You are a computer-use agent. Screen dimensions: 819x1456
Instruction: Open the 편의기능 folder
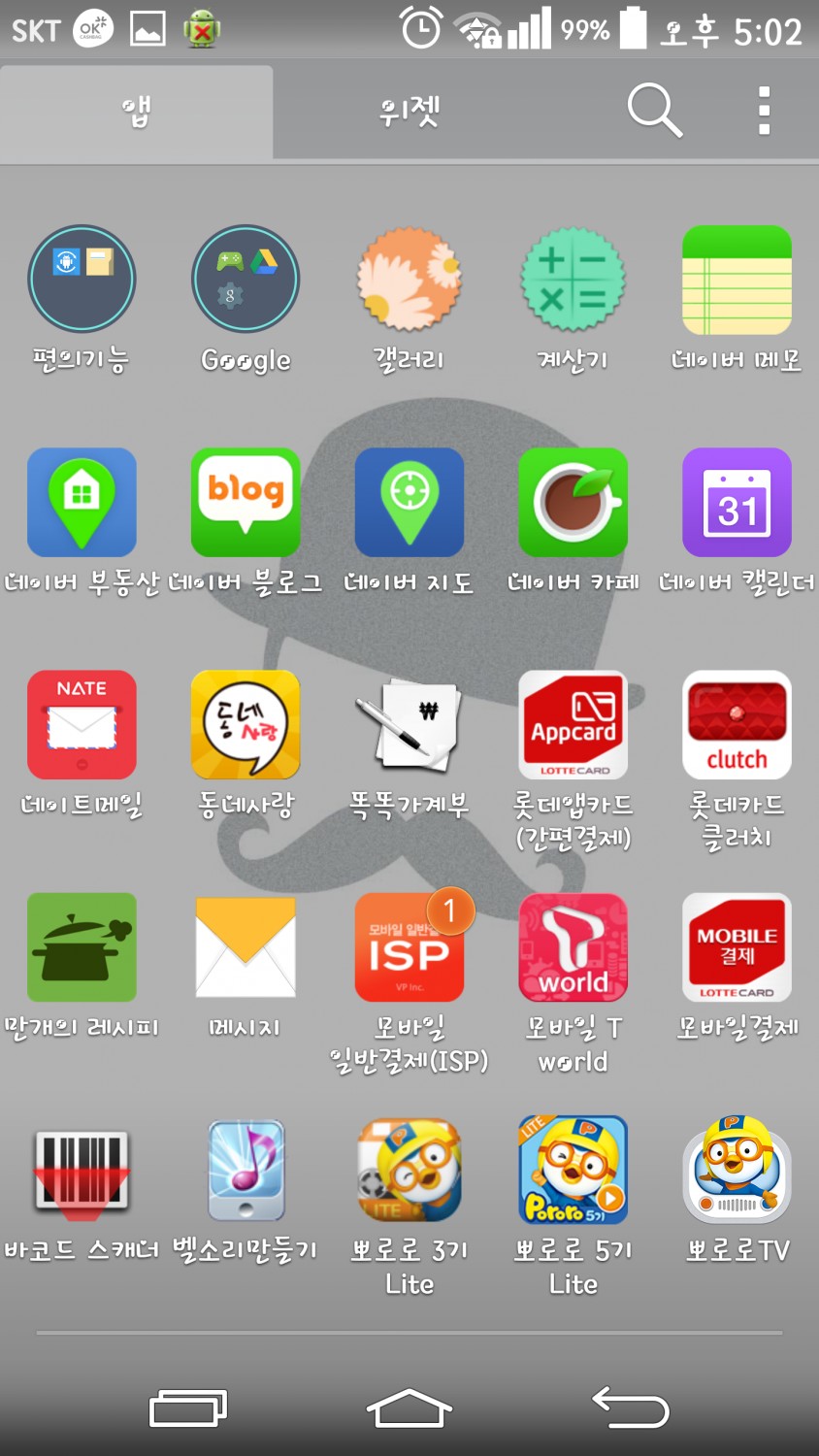82,280
